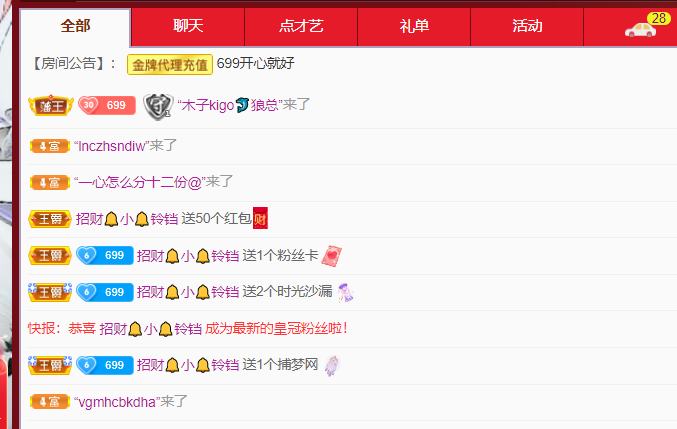Open the car icon with badge 28
Screen dimensions: 677x429
(640, 27)
